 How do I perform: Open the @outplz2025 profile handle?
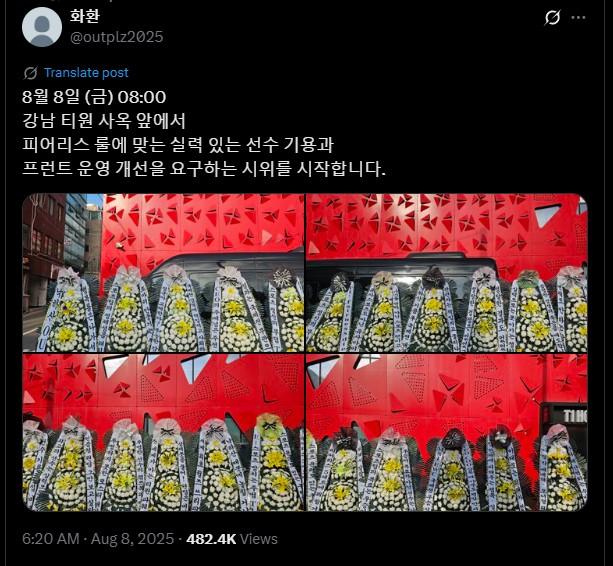(116, 37)
